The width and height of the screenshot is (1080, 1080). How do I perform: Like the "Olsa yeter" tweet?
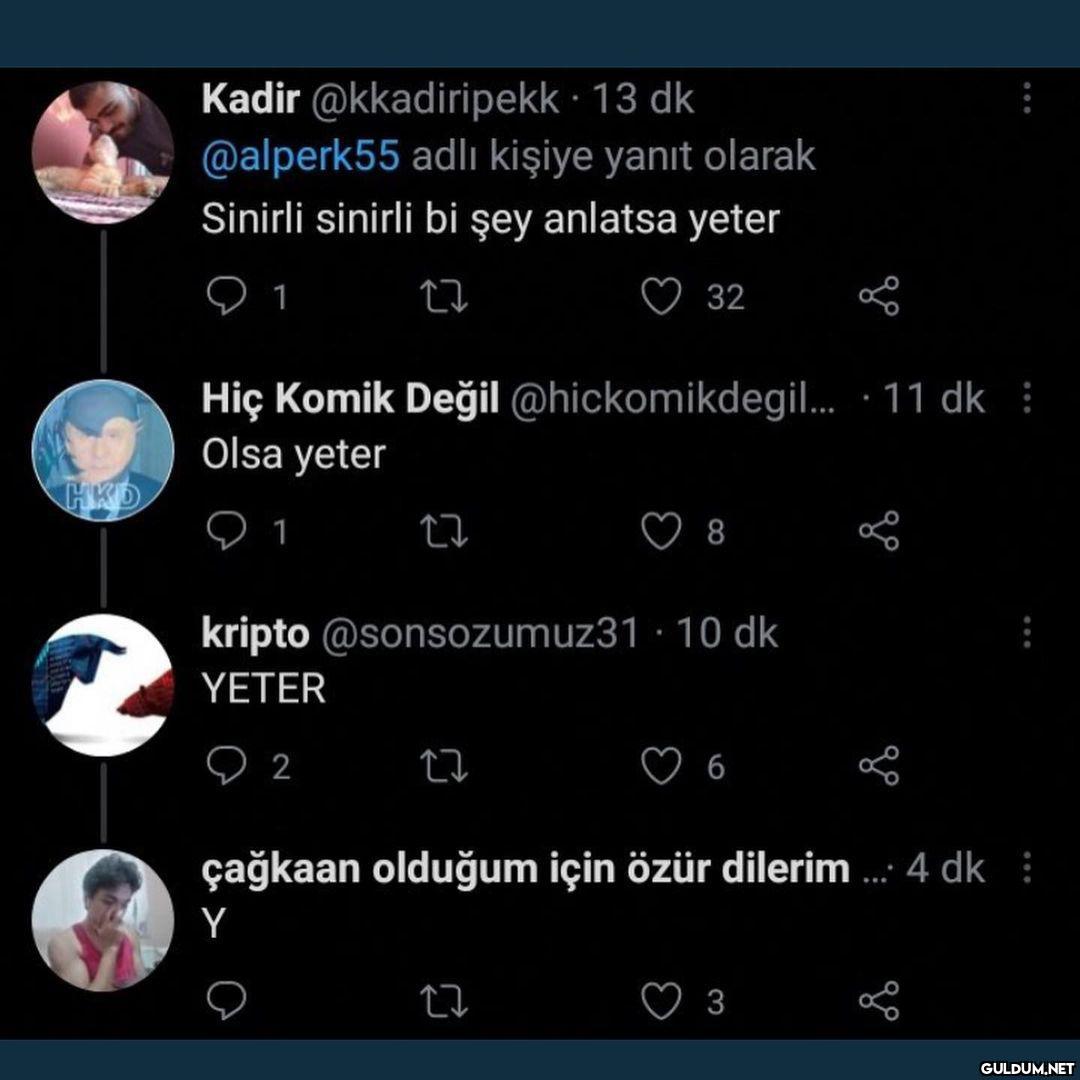[661, 531]
